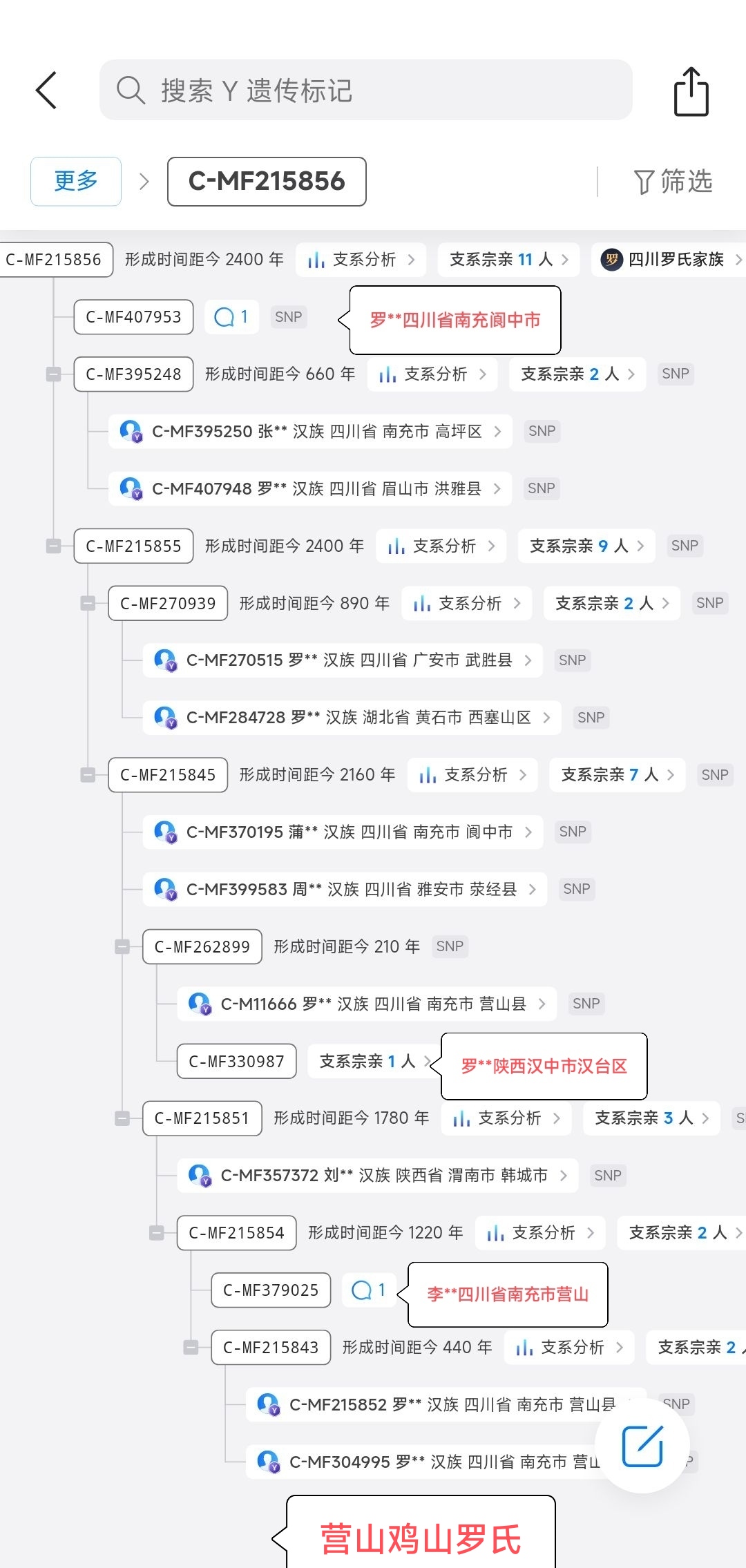
Task: Share this haplogroup tree
Action: coord(691,90)
